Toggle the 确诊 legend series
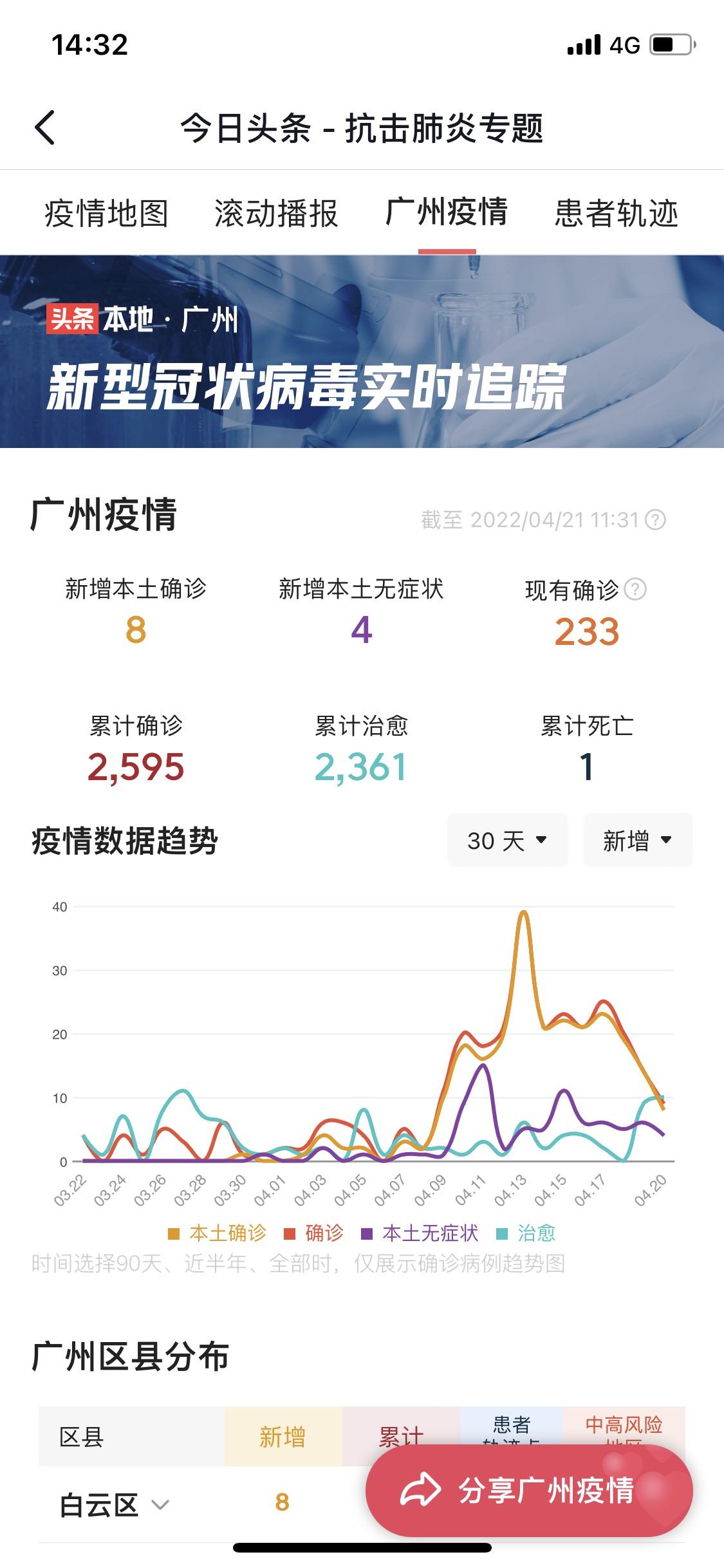 click(313, 1233)
